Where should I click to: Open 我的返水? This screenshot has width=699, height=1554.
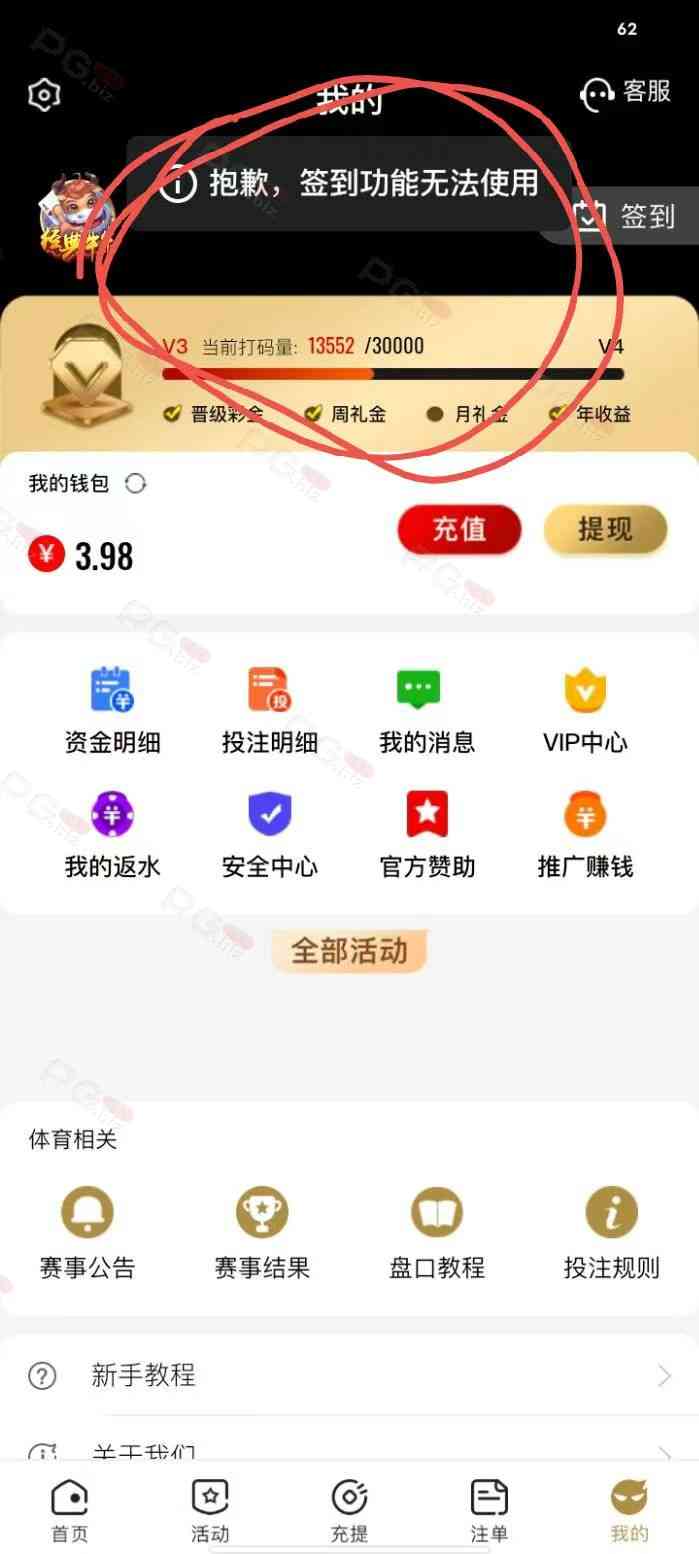click(112, 834)
